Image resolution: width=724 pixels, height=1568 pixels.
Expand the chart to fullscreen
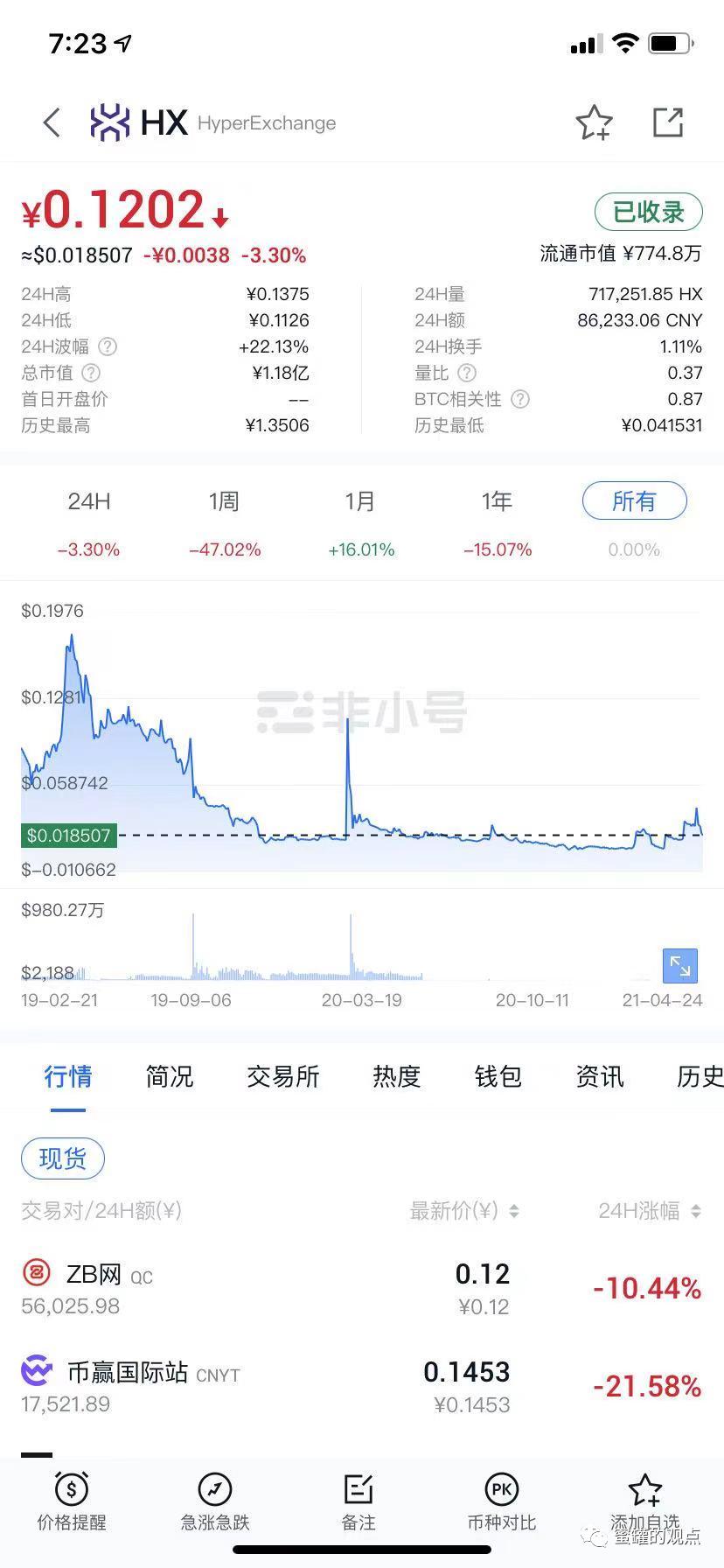pyautogui.click(x=679, y=966)
